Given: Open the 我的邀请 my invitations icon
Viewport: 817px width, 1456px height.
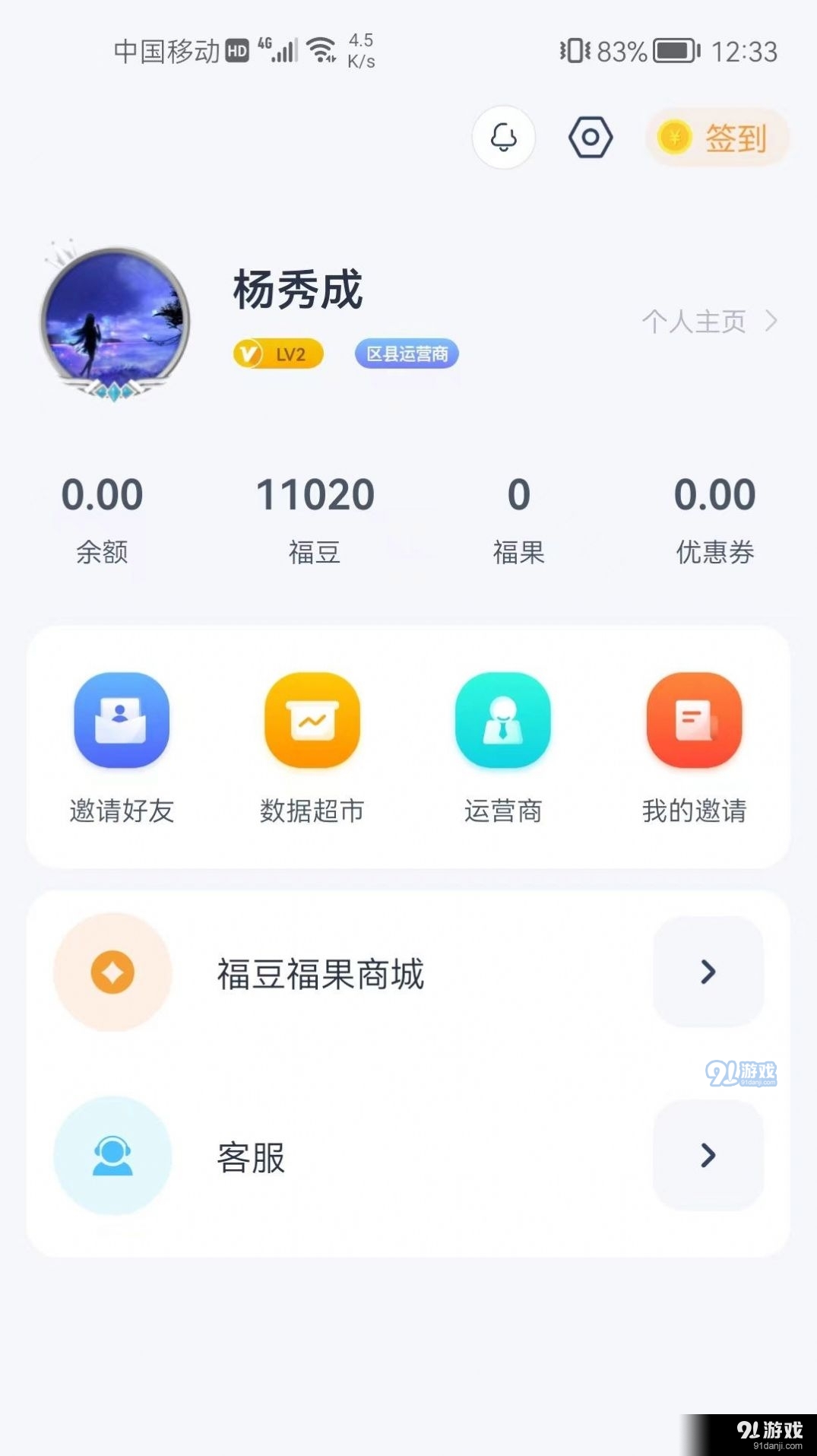Looking at the screenshot, I should pos(693,721).
